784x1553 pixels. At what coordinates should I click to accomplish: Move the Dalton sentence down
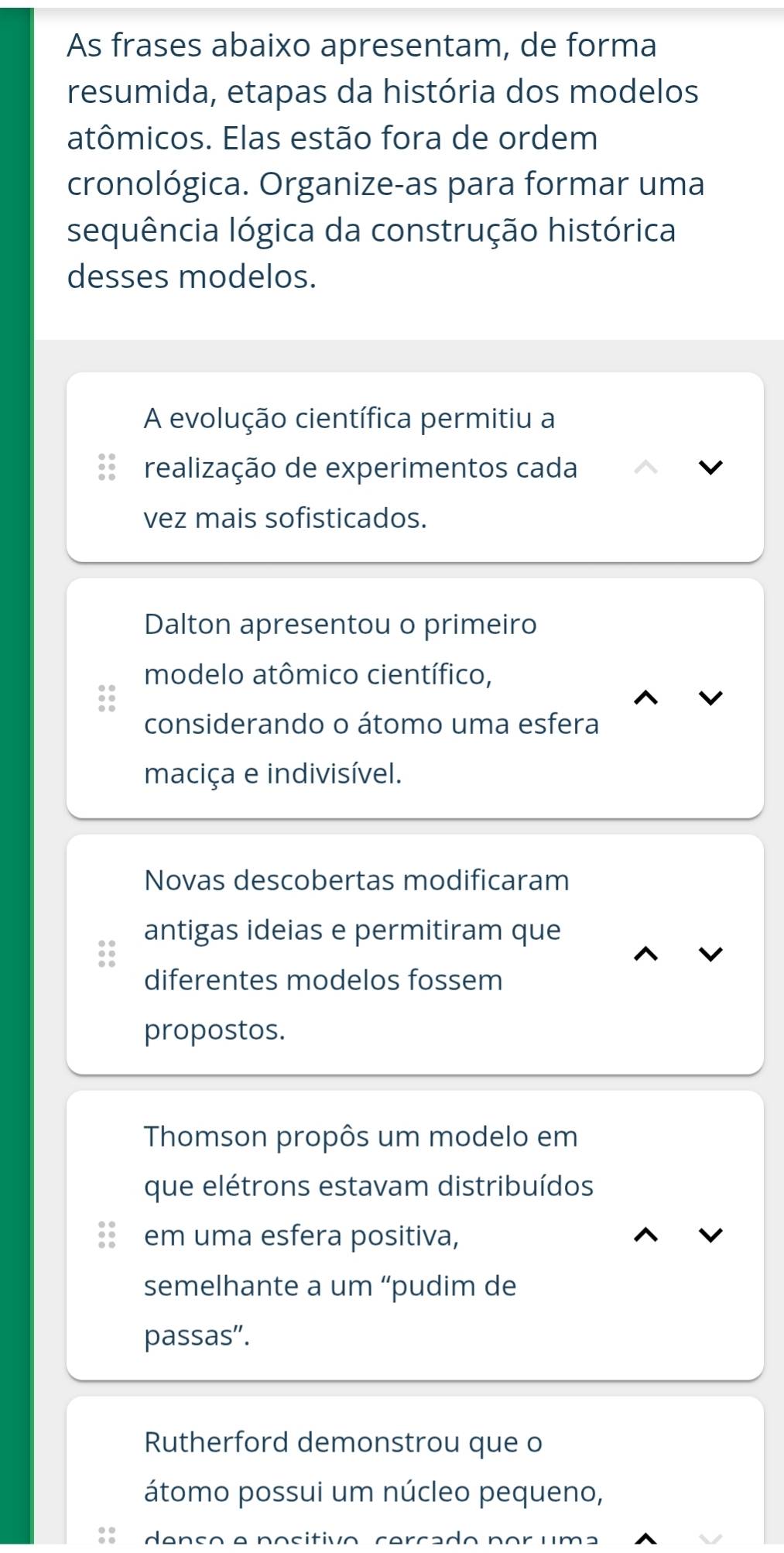(x=710, y=698)
